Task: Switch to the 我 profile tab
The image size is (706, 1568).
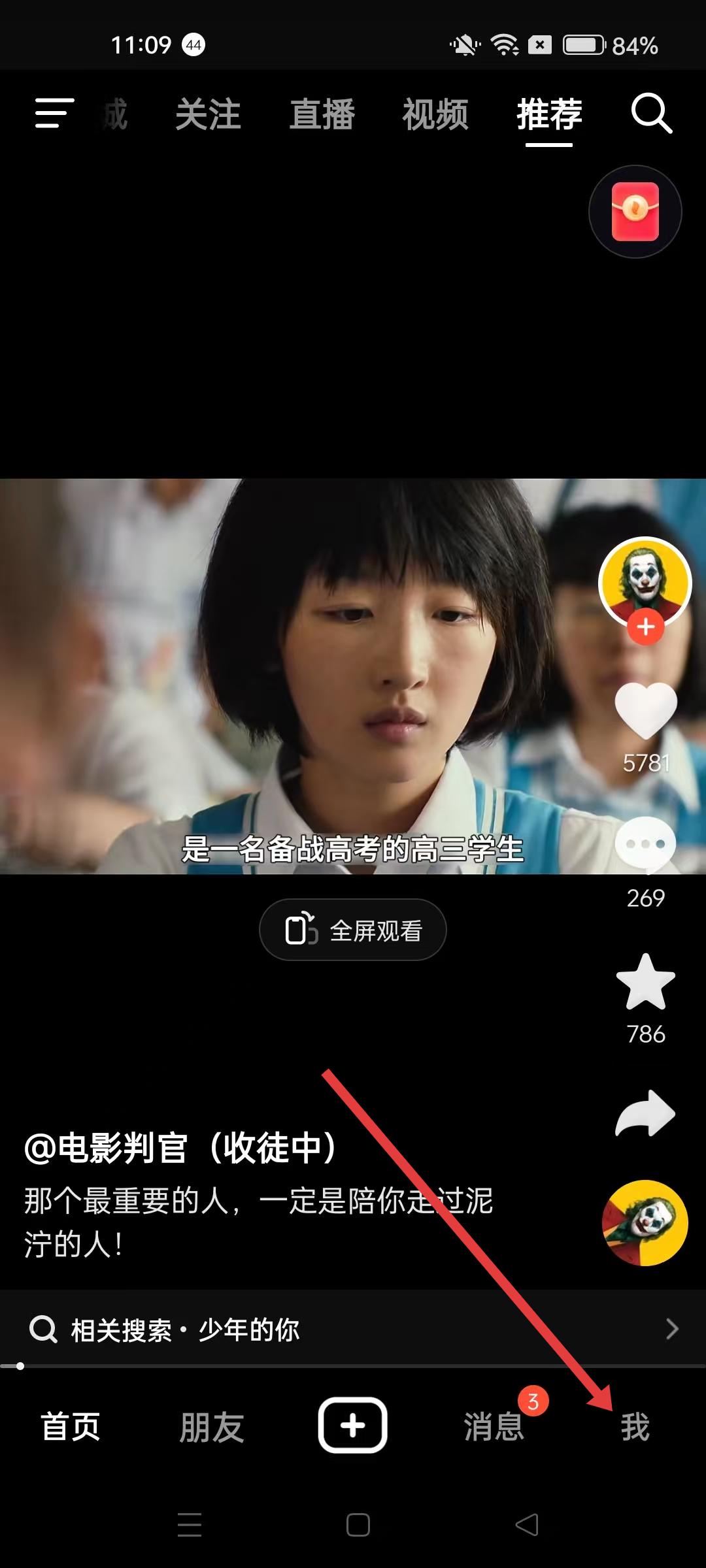Action: [x=635, y=1426]
